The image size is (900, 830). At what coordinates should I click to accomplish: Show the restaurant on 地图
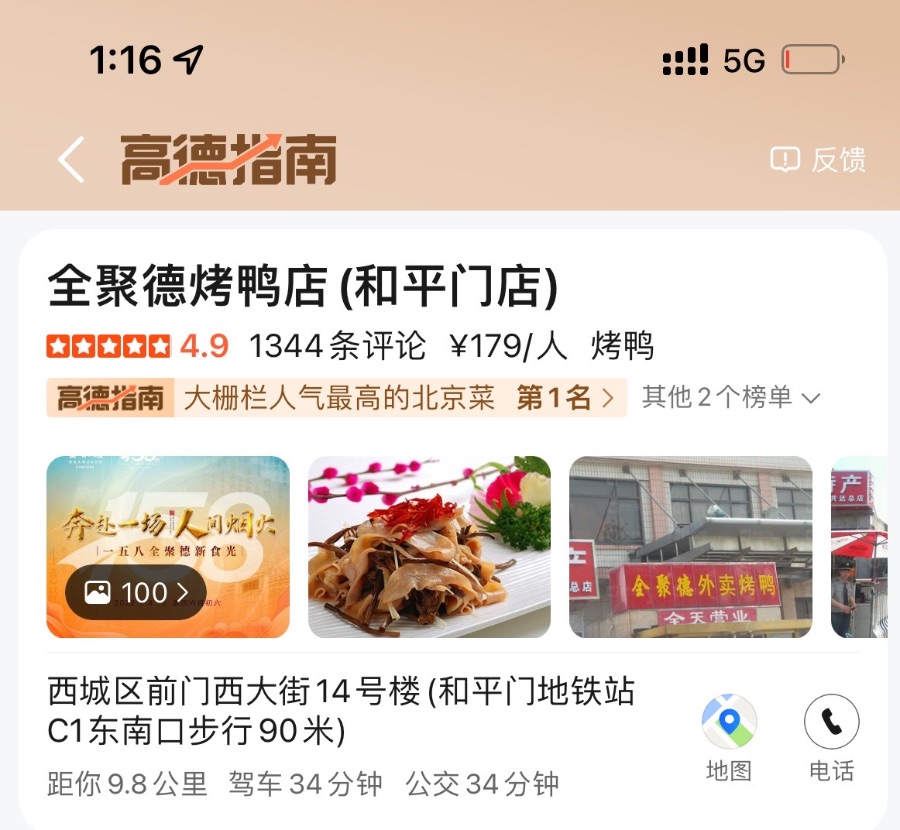point(729,738)
